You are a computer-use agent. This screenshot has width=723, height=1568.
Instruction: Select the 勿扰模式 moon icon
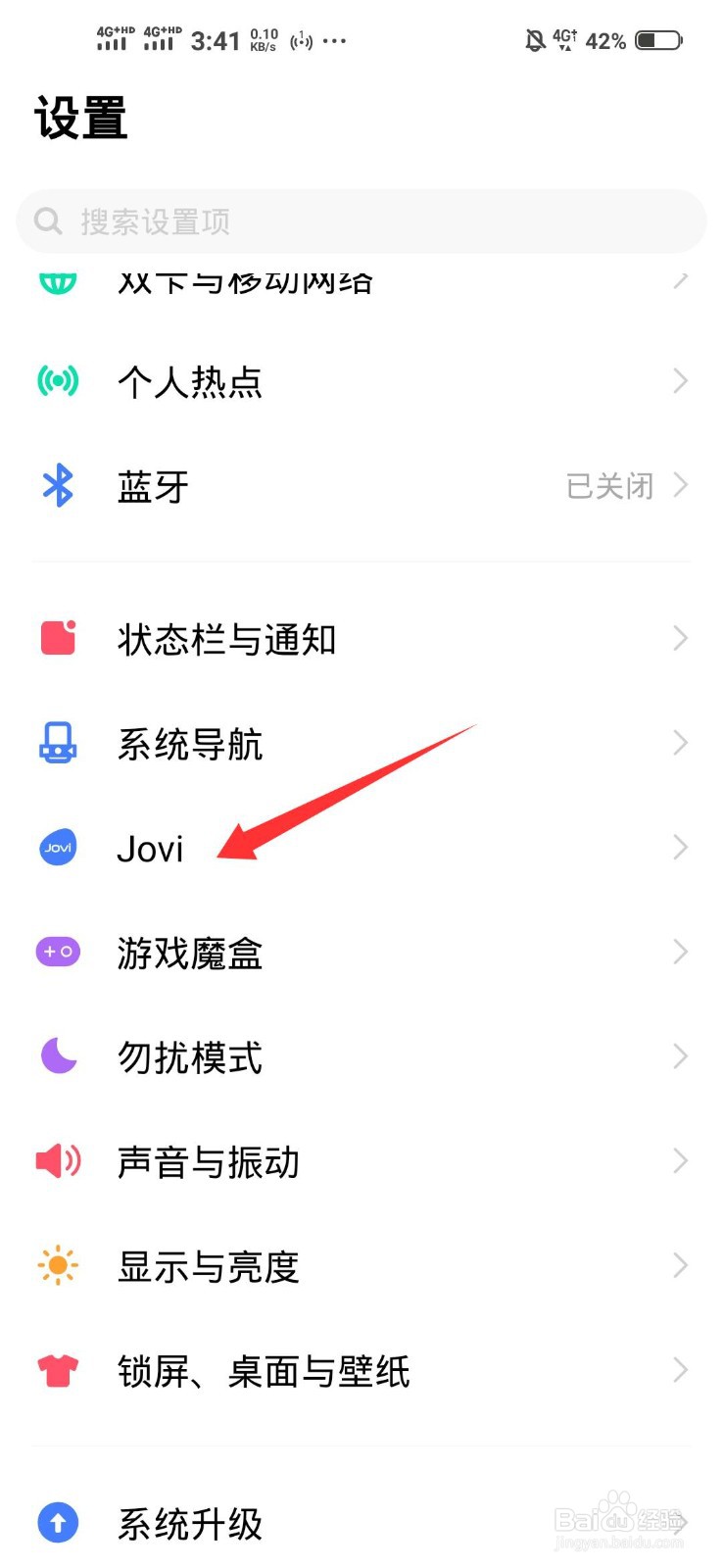tap(57, 1055)
